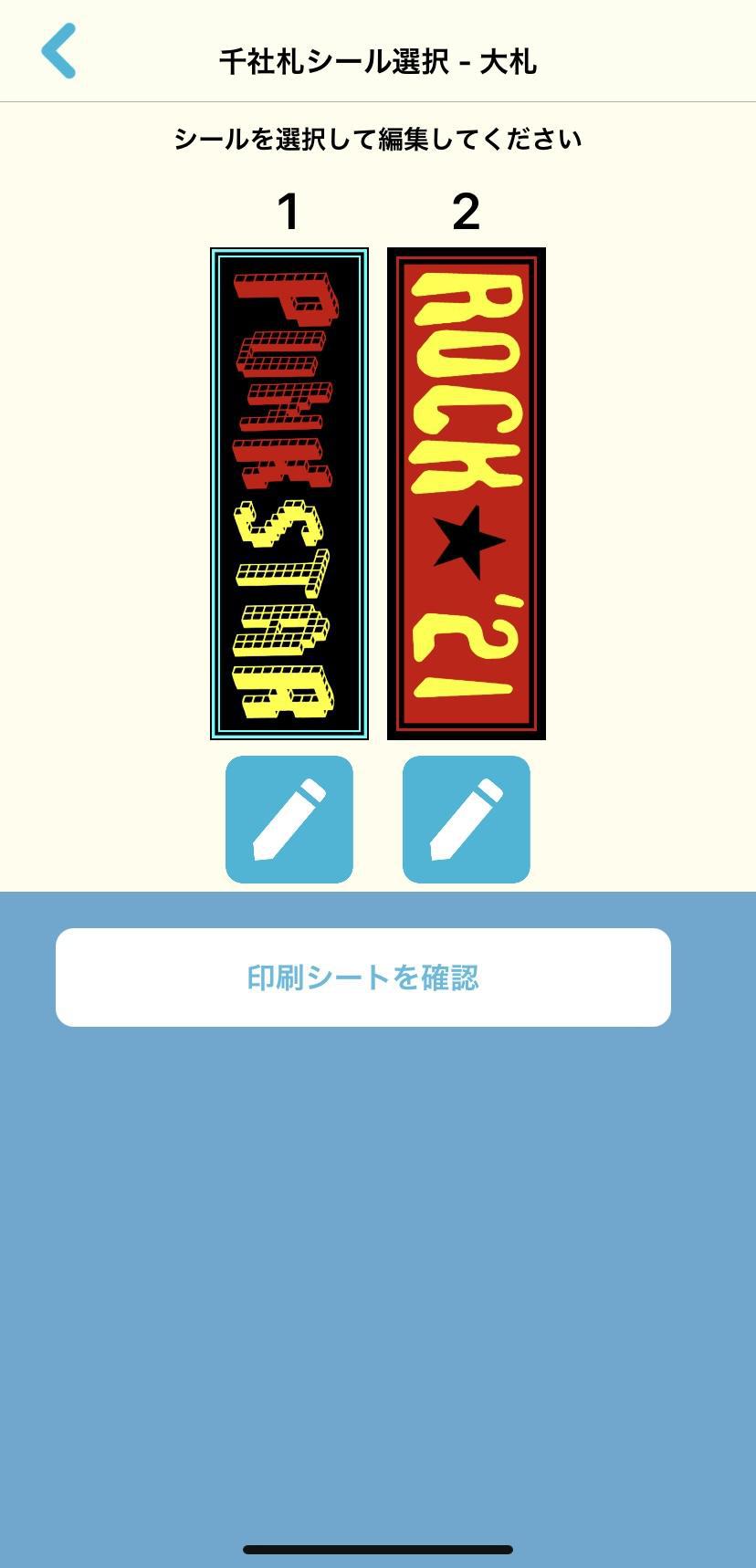
Task: Select the PUNK STAR sticker
Action: tap(289, 493)
